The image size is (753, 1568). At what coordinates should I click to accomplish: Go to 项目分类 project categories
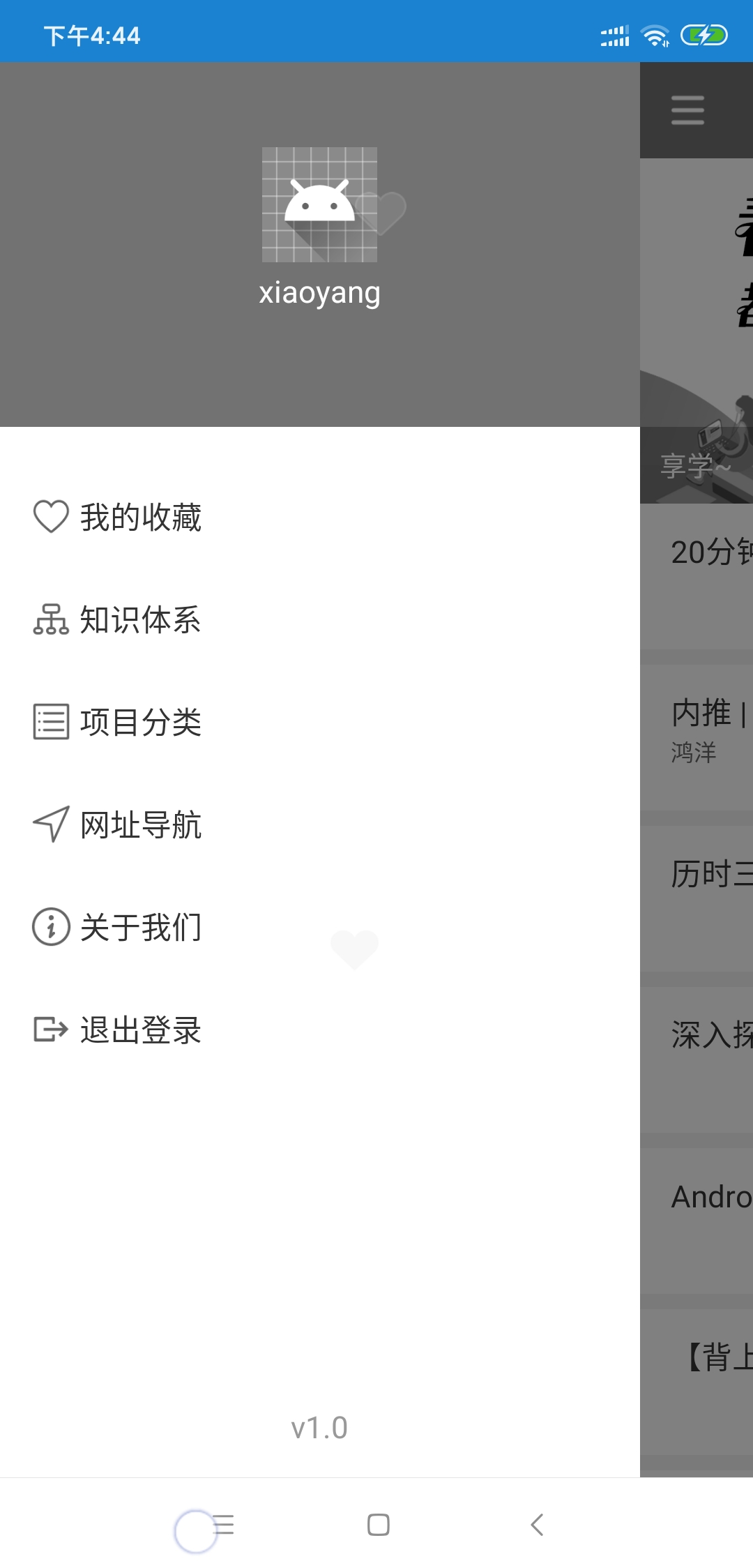click(320, 722)
